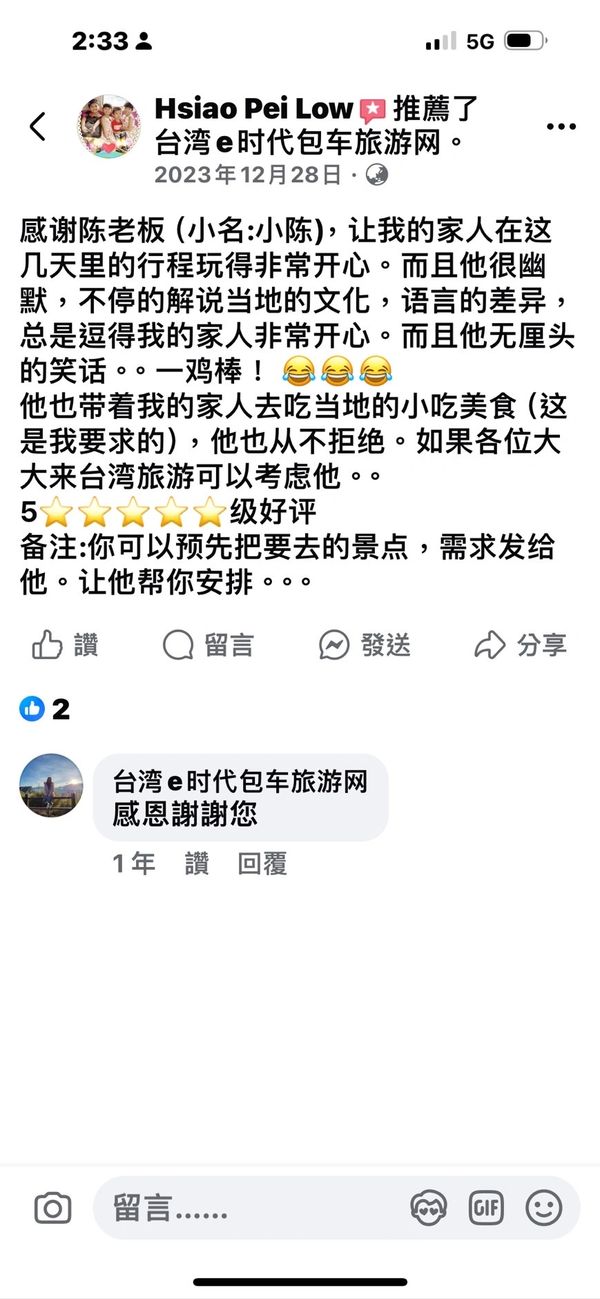Share this post (分享)
The height and width of the screenshot is (1299, 600).
click(520, 645)
